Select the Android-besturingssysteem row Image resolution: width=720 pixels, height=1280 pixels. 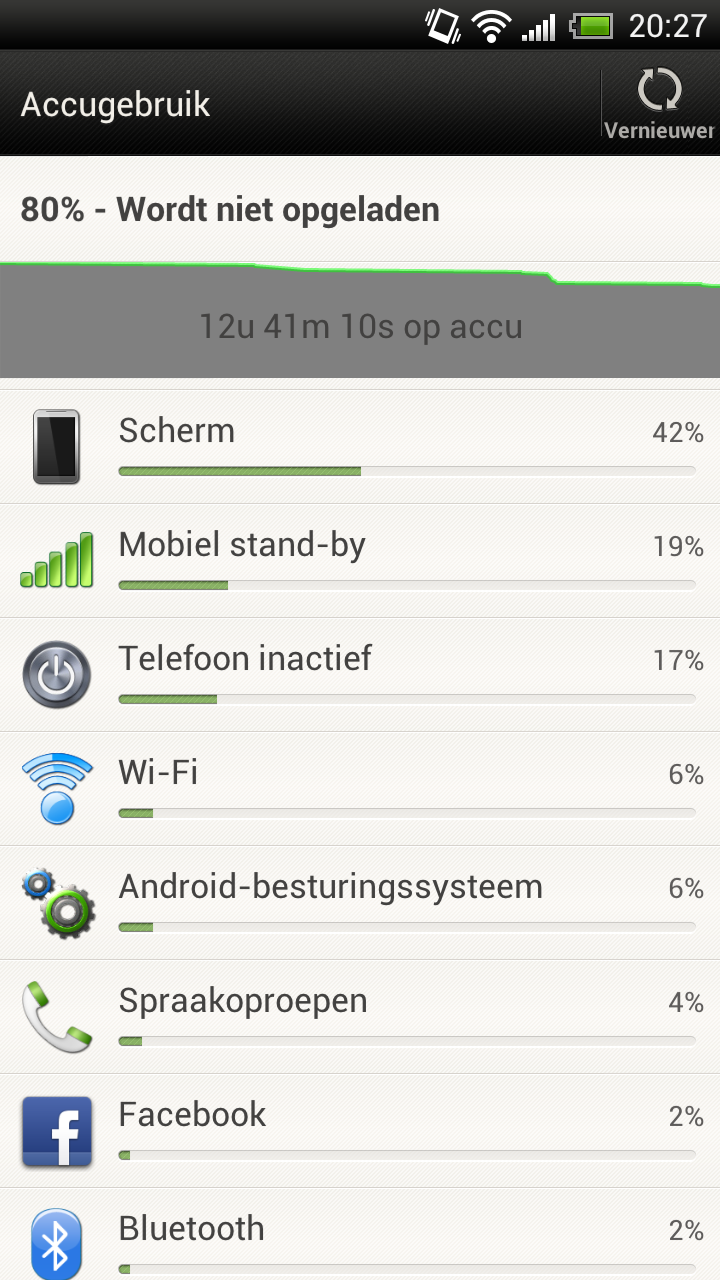(x=360, y=903)
